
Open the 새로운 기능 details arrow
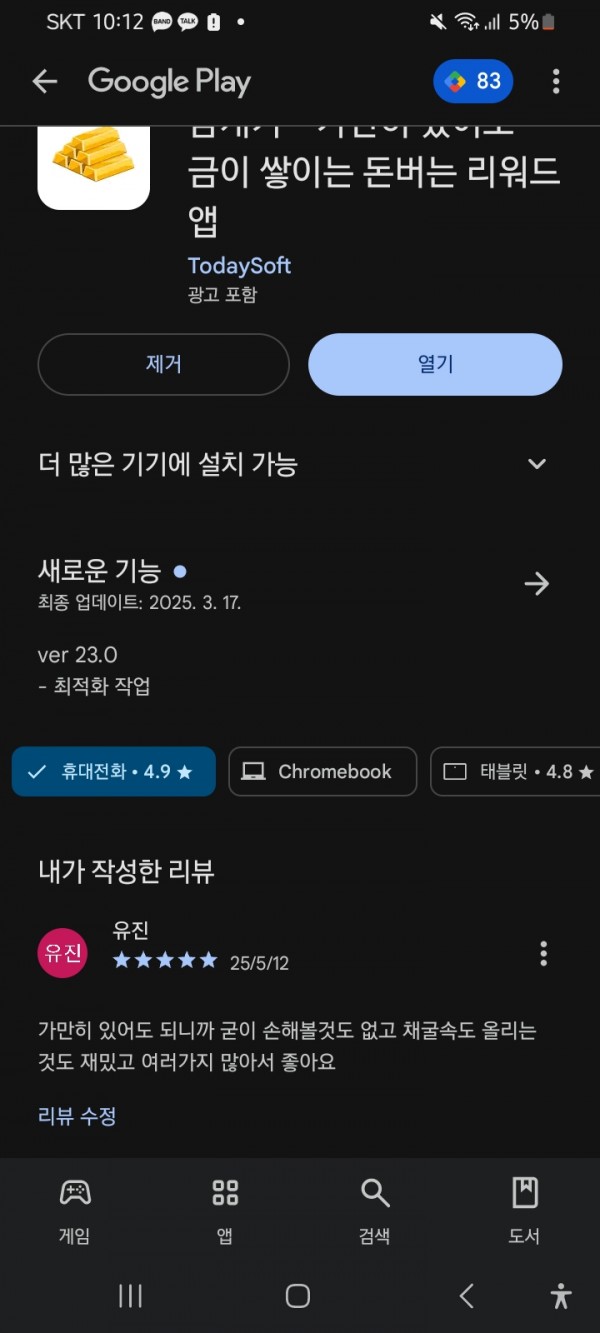pyautogui.click(x=537, y=584)
